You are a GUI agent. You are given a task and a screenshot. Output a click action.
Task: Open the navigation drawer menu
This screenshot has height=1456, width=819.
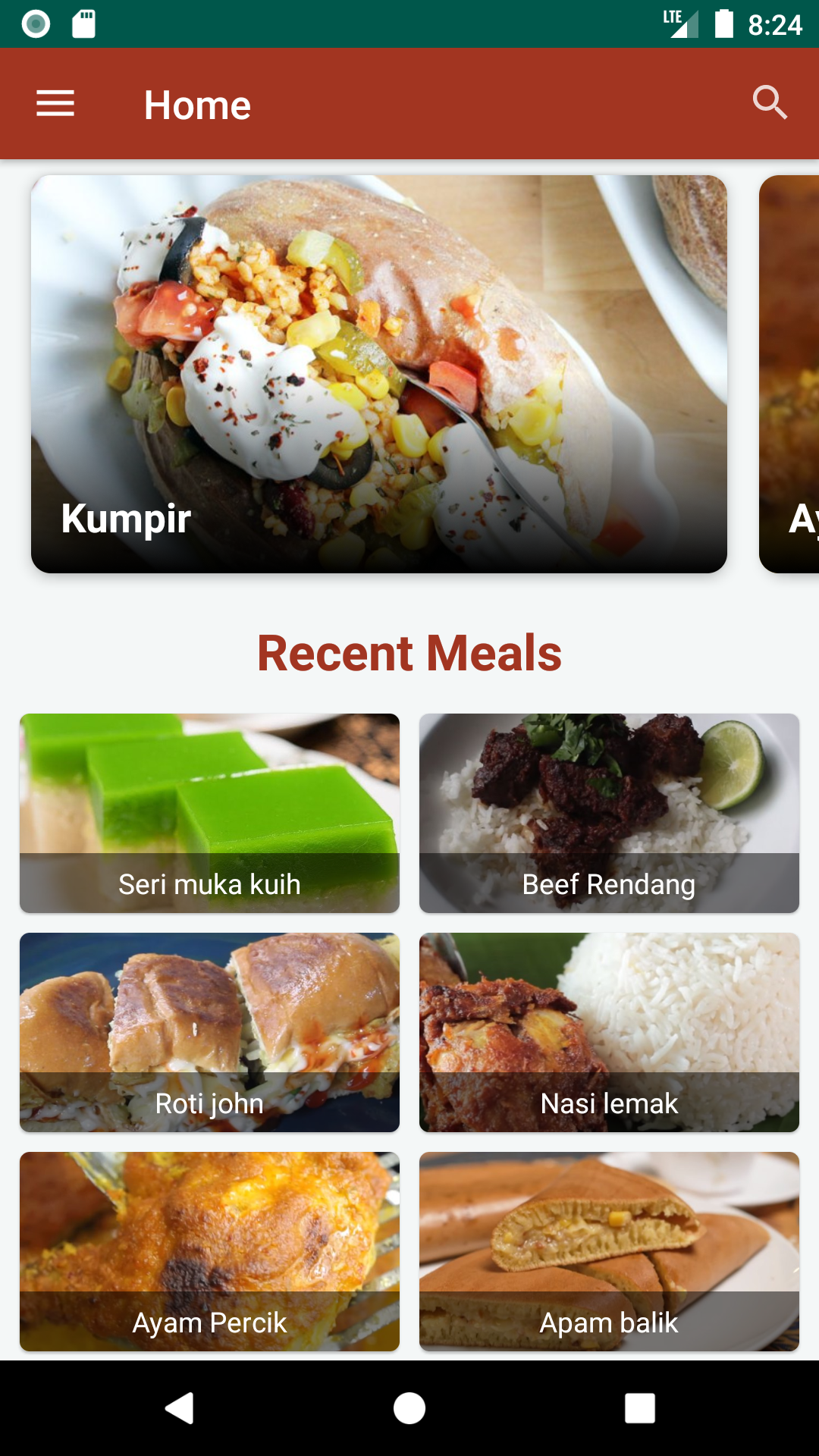[55, 103]
